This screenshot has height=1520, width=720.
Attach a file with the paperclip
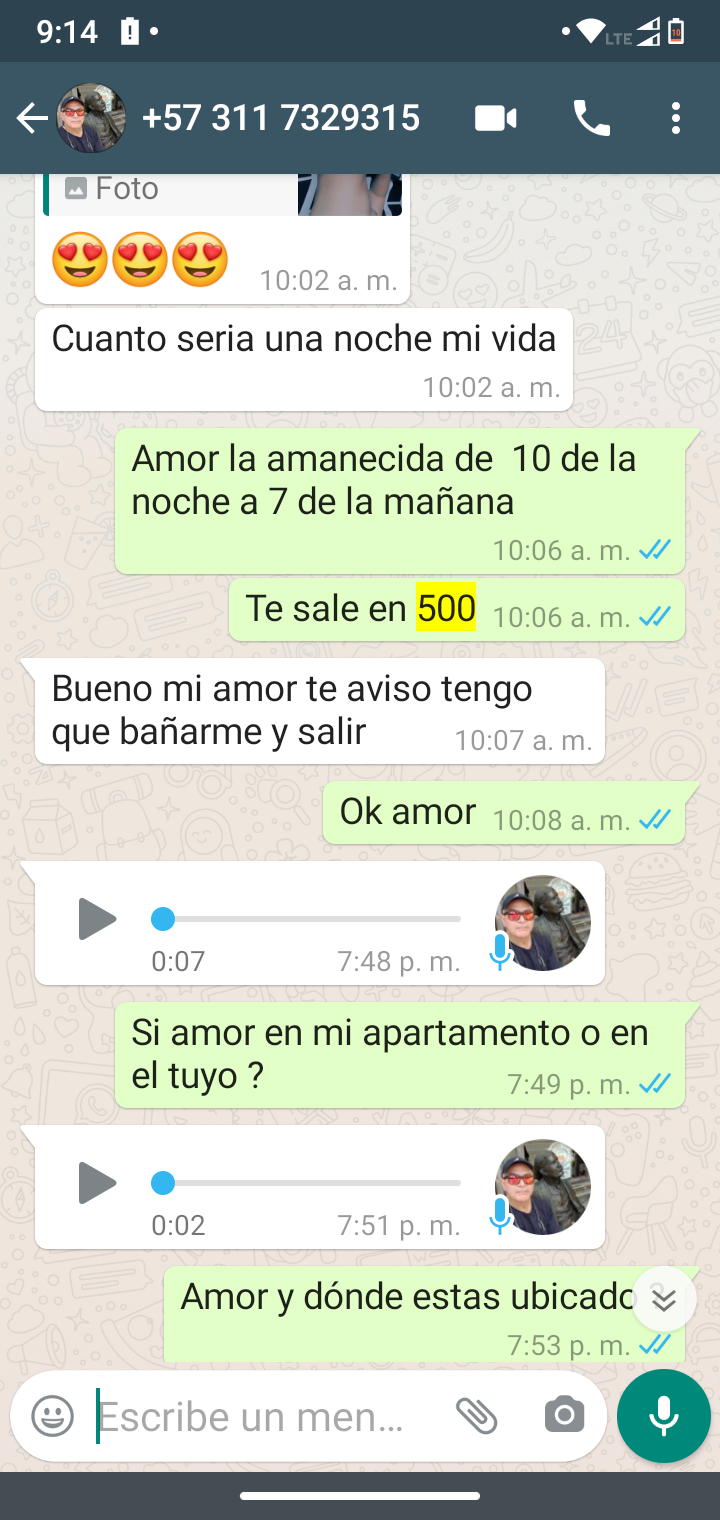tap(477, 1416)
